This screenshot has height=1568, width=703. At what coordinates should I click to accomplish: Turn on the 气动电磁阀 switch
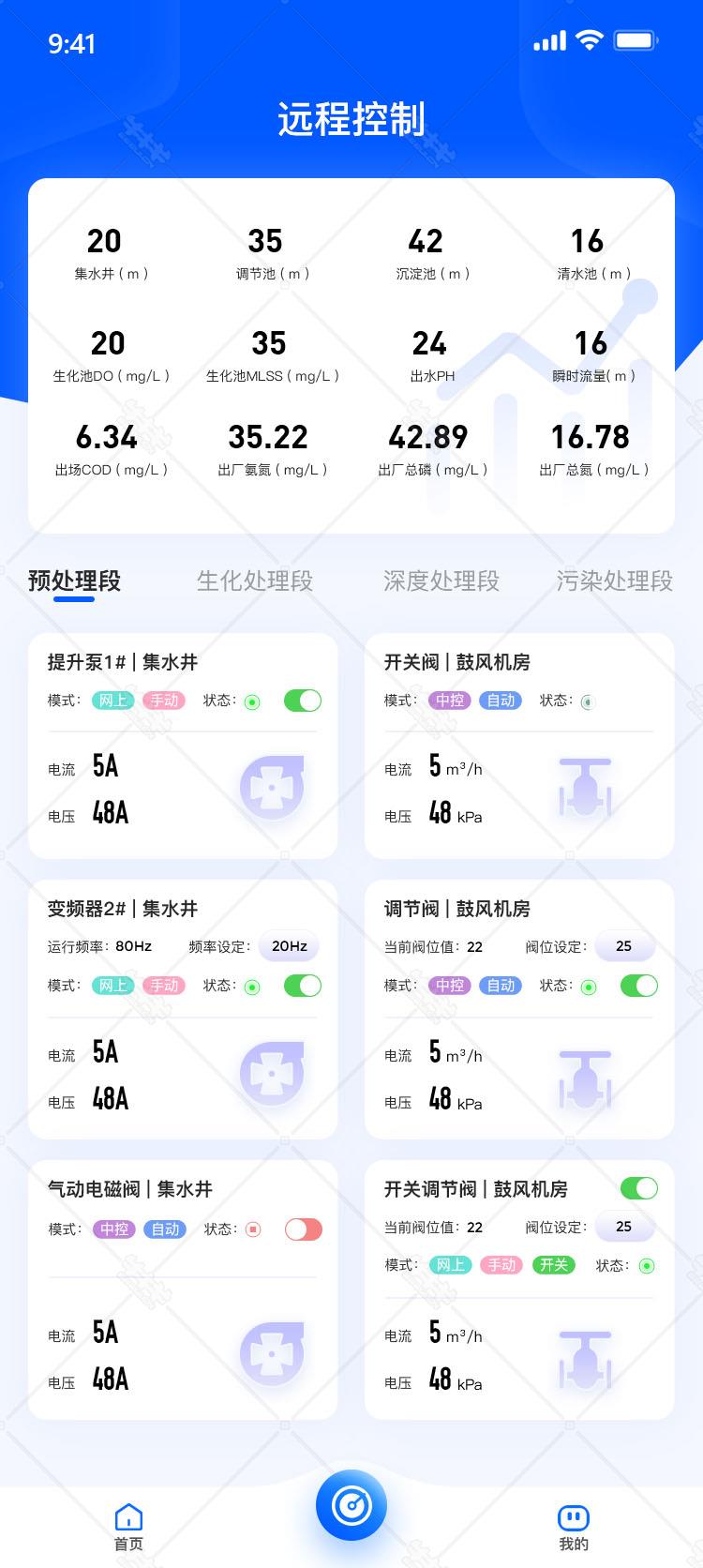tap(304, 1229)
